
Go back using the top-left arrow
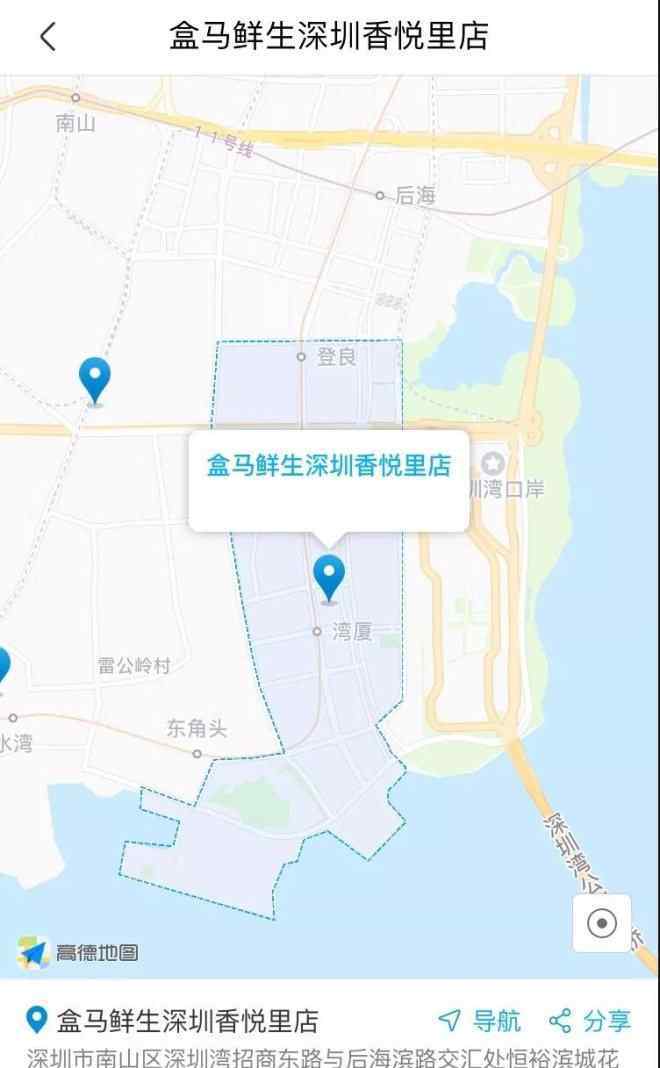click(x=47, y=37)
